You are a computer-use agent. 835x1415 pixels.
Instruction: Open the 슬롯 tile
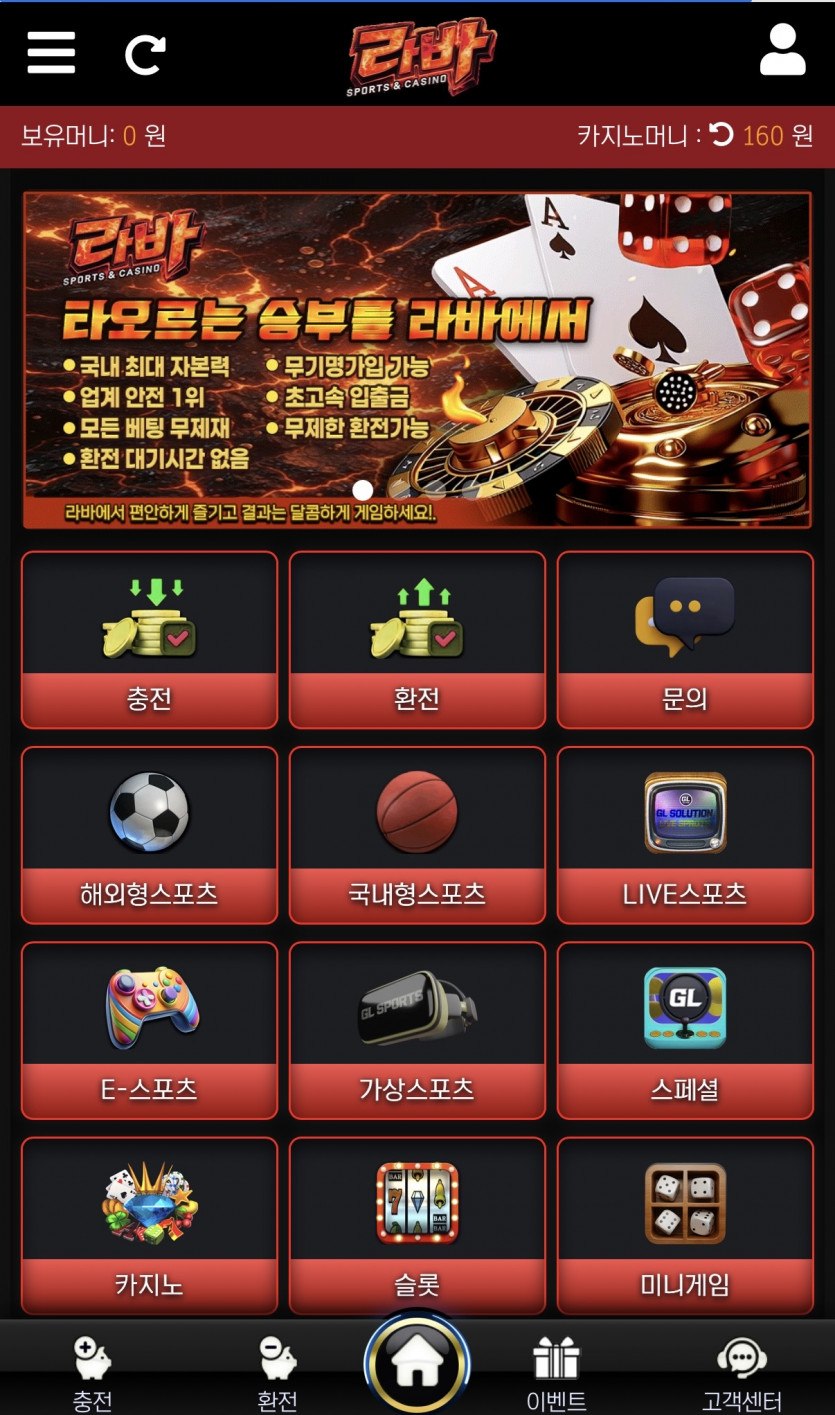pyautogui.click(x=417, y=1225)
